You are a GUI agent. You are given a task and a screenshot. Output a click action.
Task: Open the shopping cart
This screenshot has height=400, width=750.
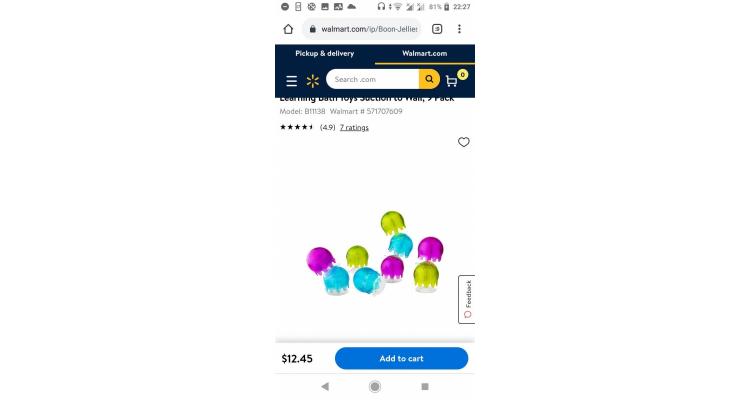(x=453, y=79)
